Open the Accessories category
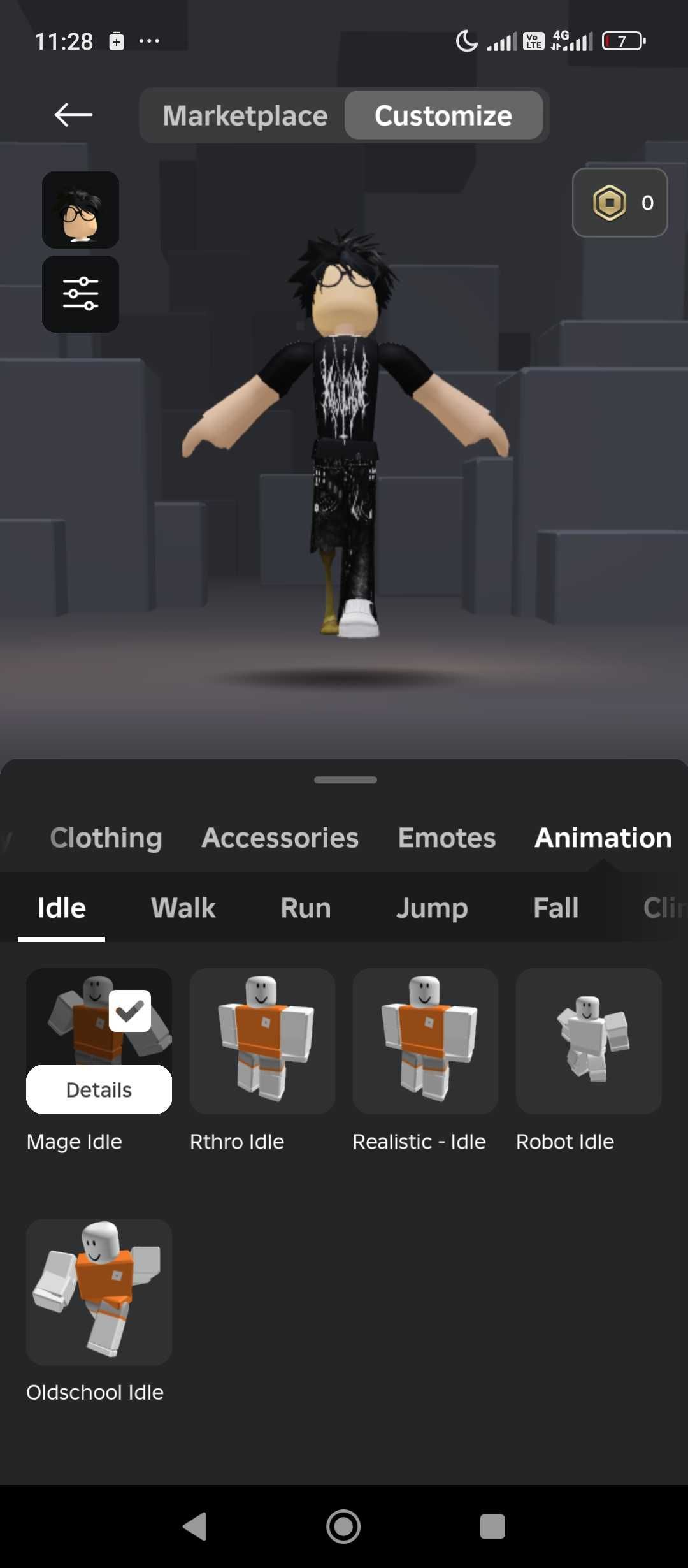This screenshot has height=1568, width=688. point(280,838)
